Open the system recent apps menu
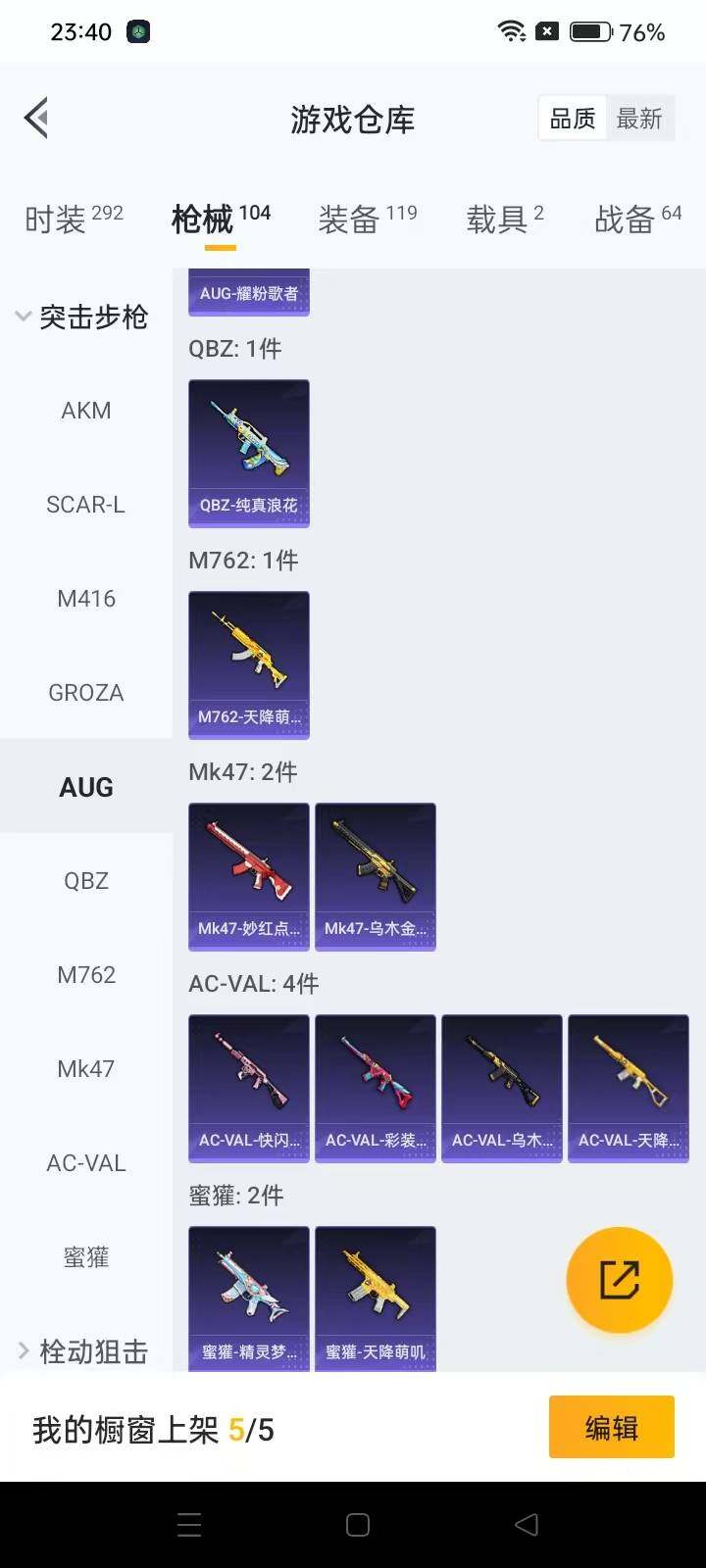This screenshot has width=706, height=1568. point(189,1525)
